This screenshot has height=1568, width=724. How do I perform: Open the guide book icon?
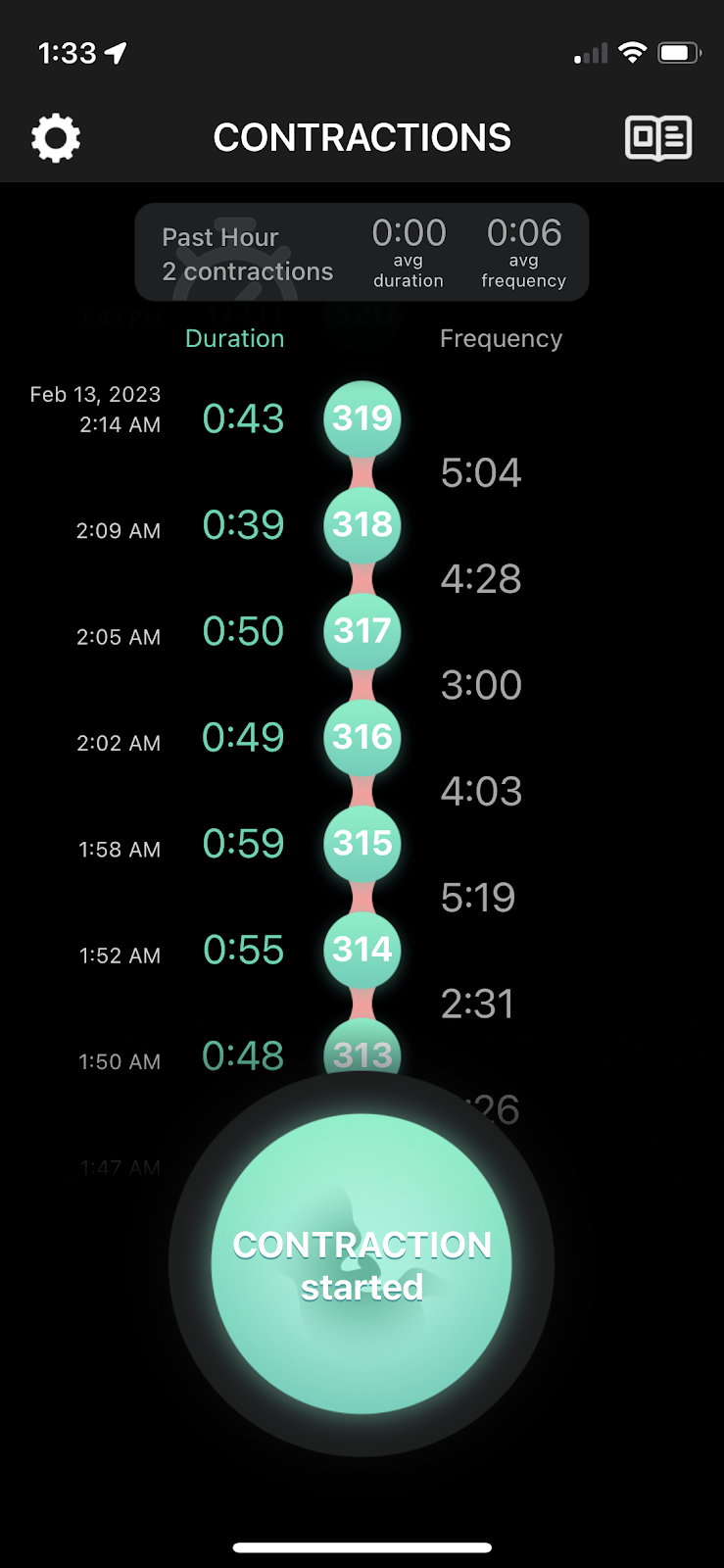point(658,138)
